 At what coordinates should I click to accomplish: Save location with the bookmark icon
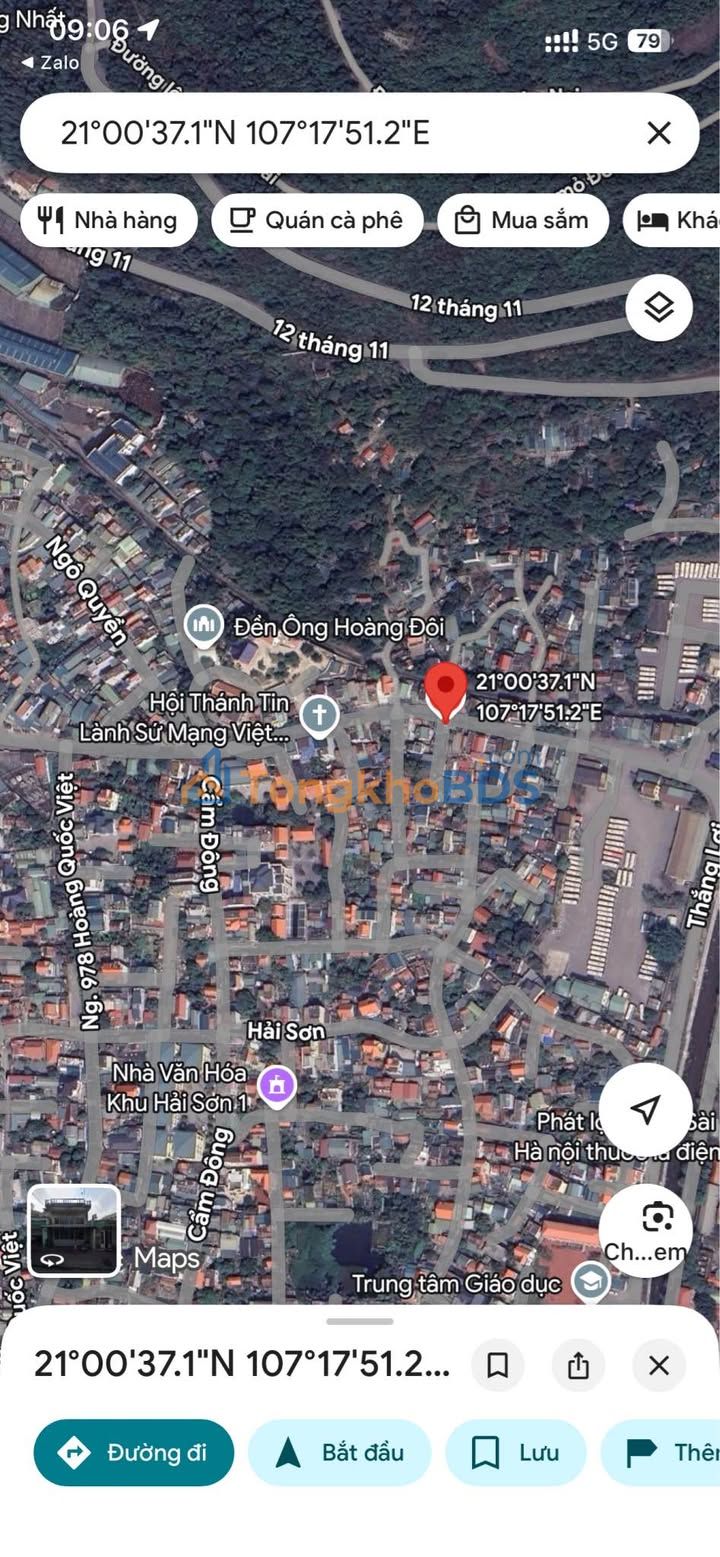pos(497,1365)
